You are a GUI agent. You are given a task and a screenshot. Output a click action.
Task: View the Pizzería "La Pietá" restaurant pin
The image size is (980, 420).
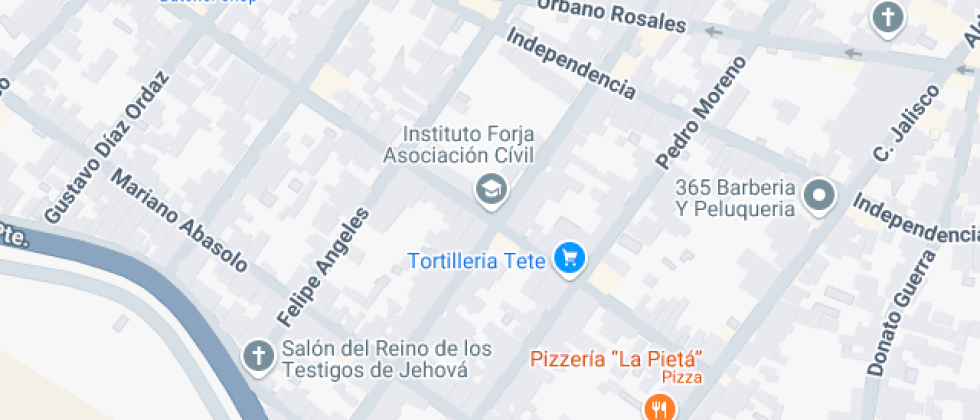click(658, 406)
